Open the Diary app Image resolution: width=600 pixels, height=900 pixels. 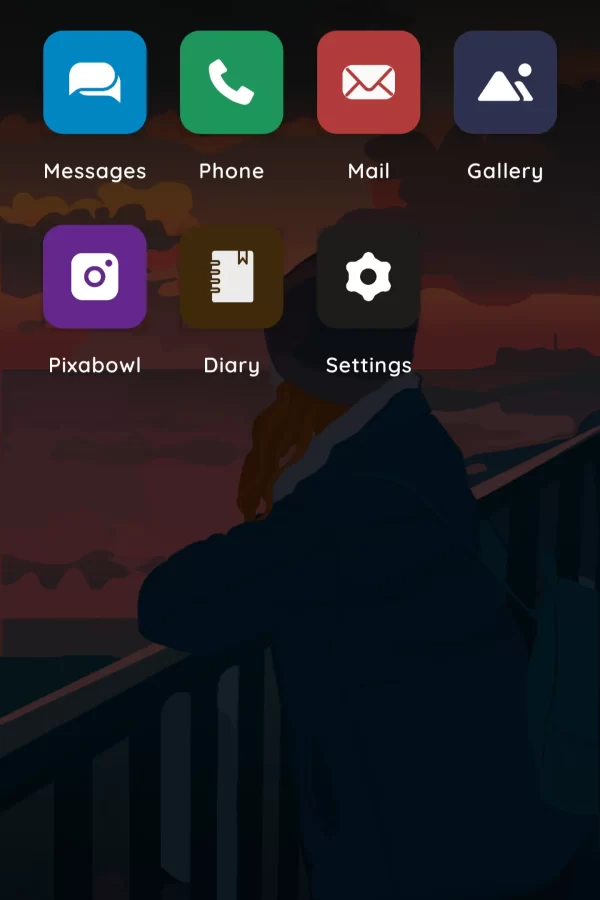click(231, 276)
